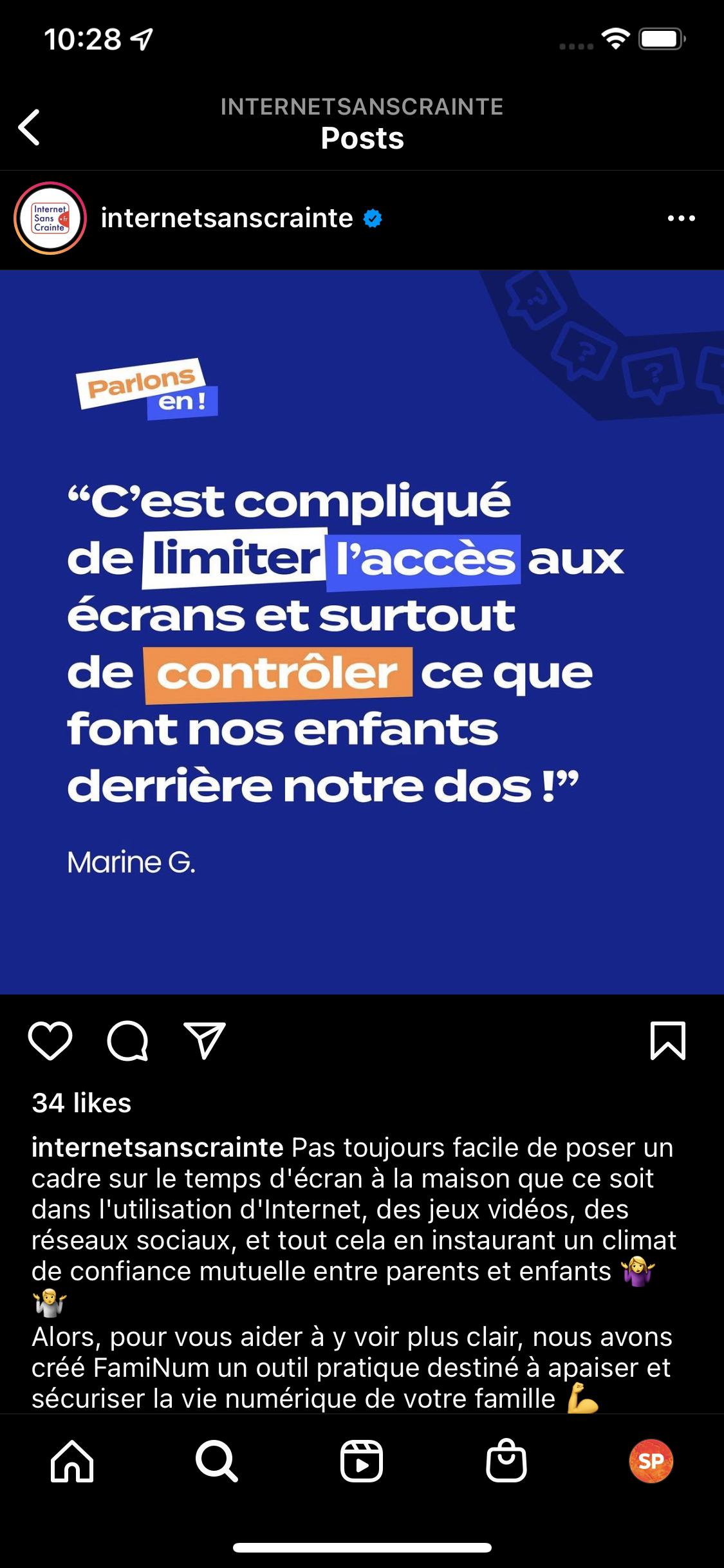
Task: Open internetsanscrainte profile picture
Action: (50, 218)
